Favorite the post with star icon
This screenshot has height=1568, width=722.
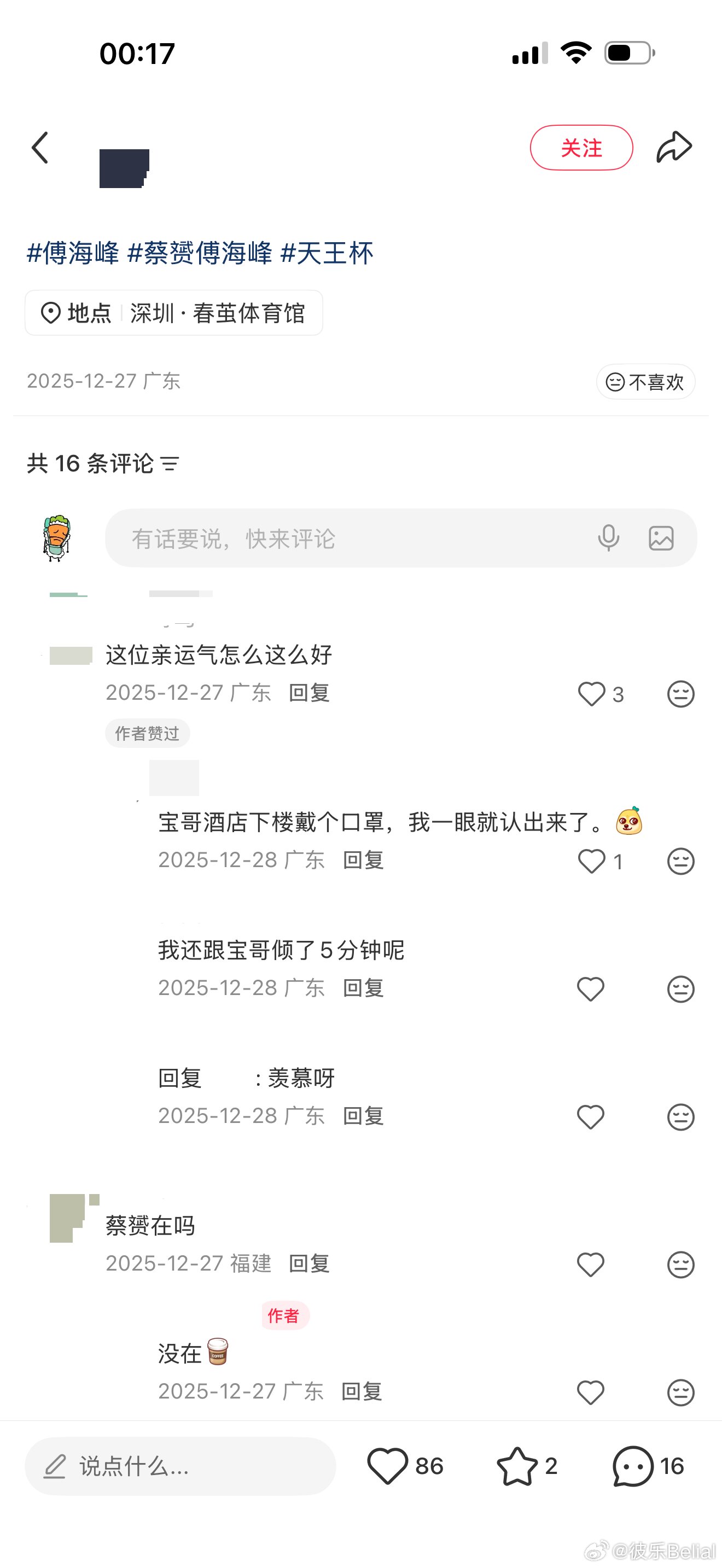pos(517,1466)
